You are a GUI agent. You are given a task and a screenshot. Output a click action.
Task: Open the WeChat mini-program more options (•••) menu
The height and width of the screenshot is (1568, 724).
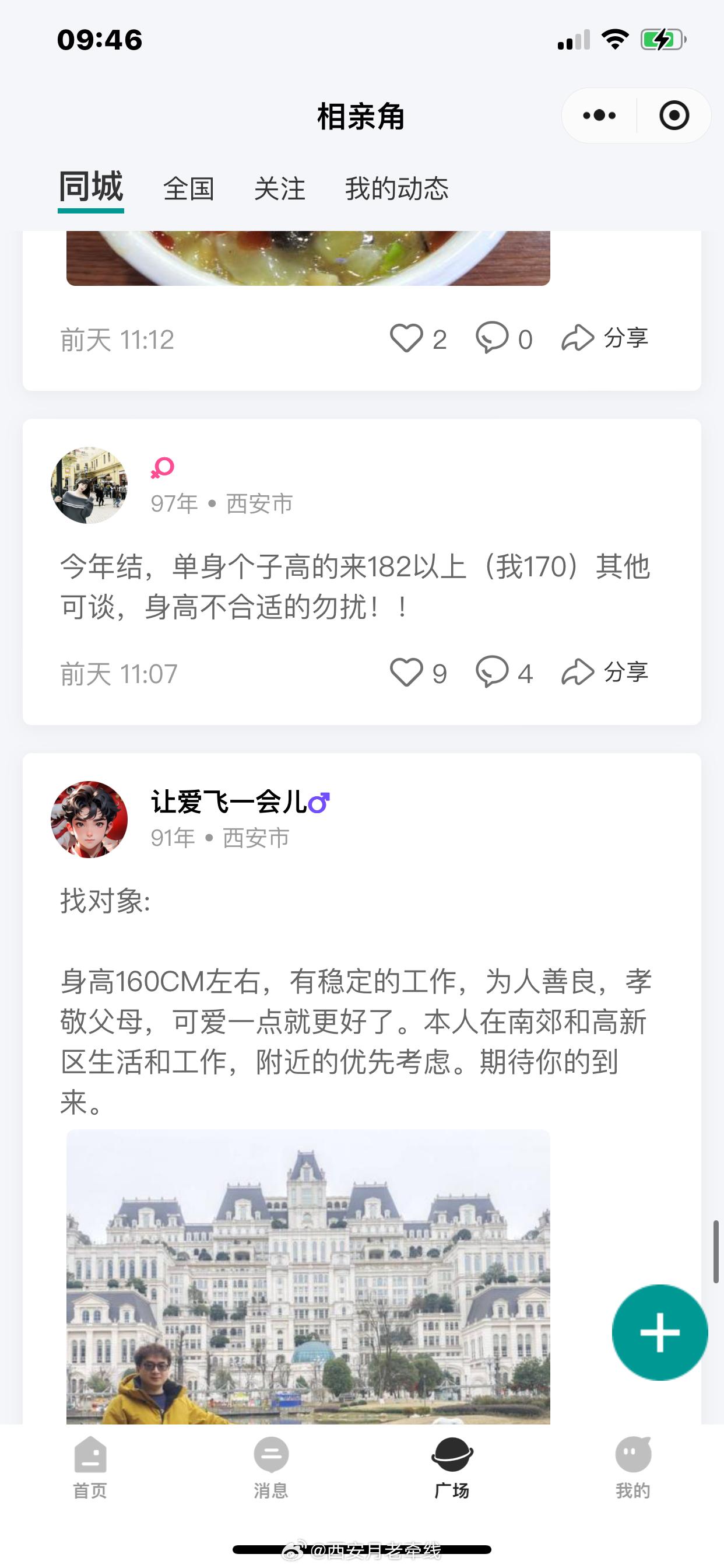coord(598,115)
